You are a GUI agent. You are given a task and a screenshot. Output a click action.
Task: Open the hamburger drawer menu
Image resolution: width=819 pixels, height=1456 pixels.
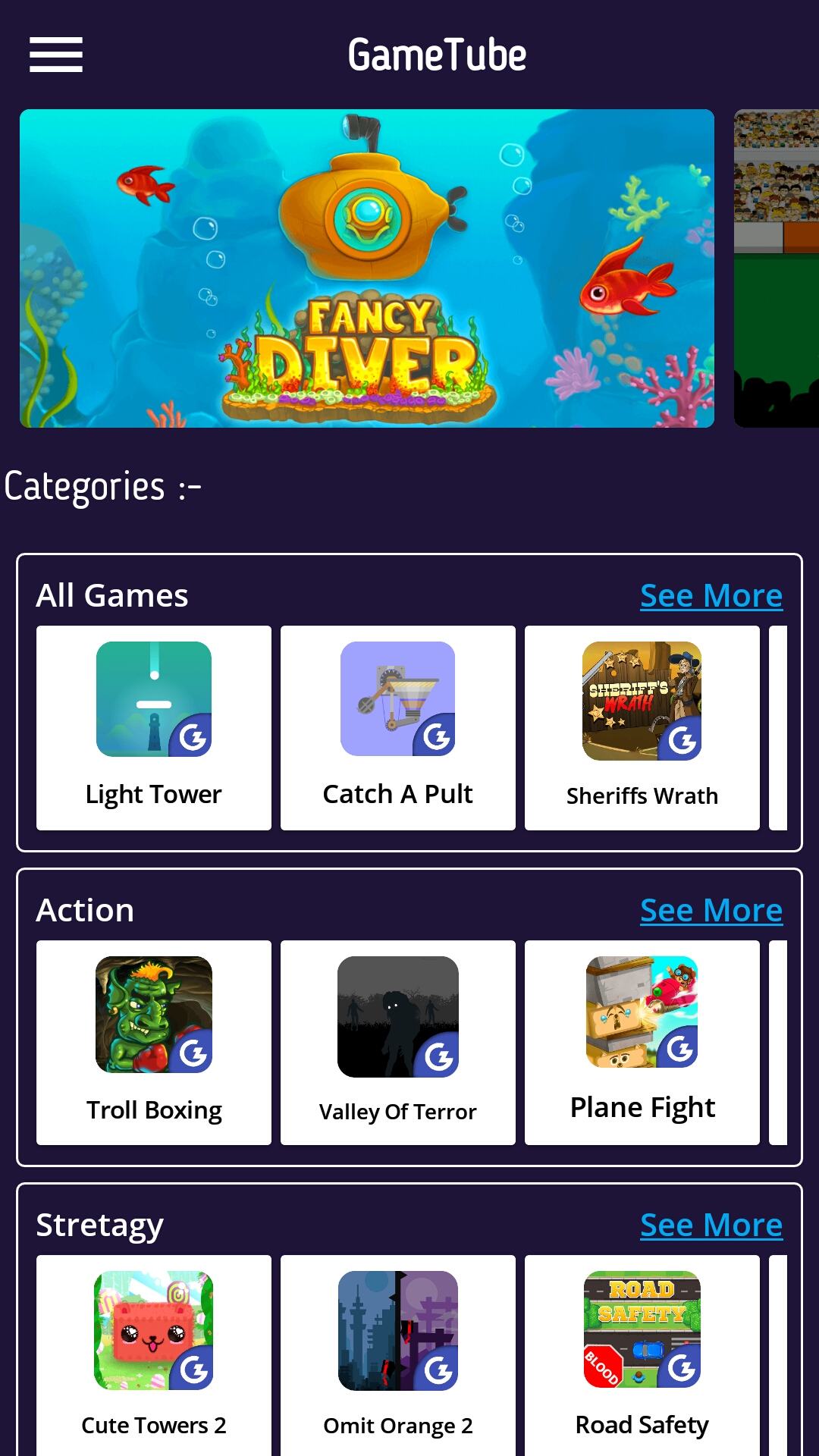coord(55,55)
